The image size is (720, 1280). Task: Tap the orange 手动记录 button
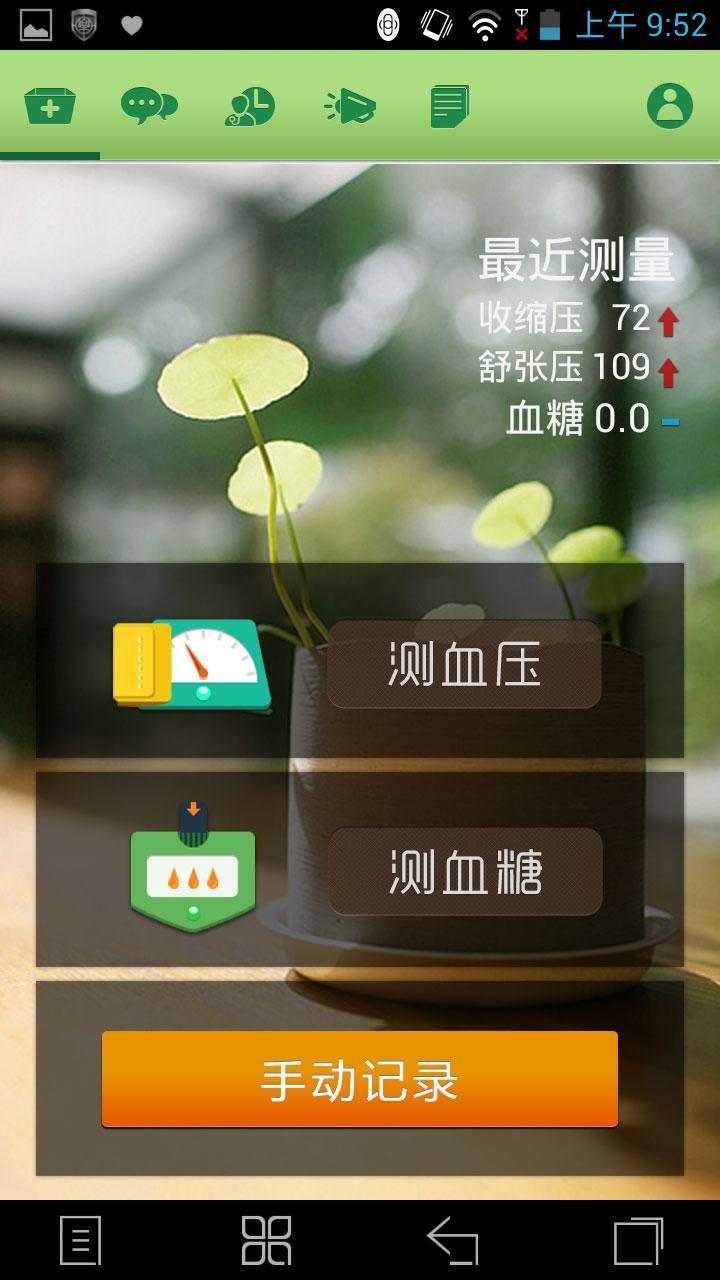pyautogui.click(x=360, y=1079)
